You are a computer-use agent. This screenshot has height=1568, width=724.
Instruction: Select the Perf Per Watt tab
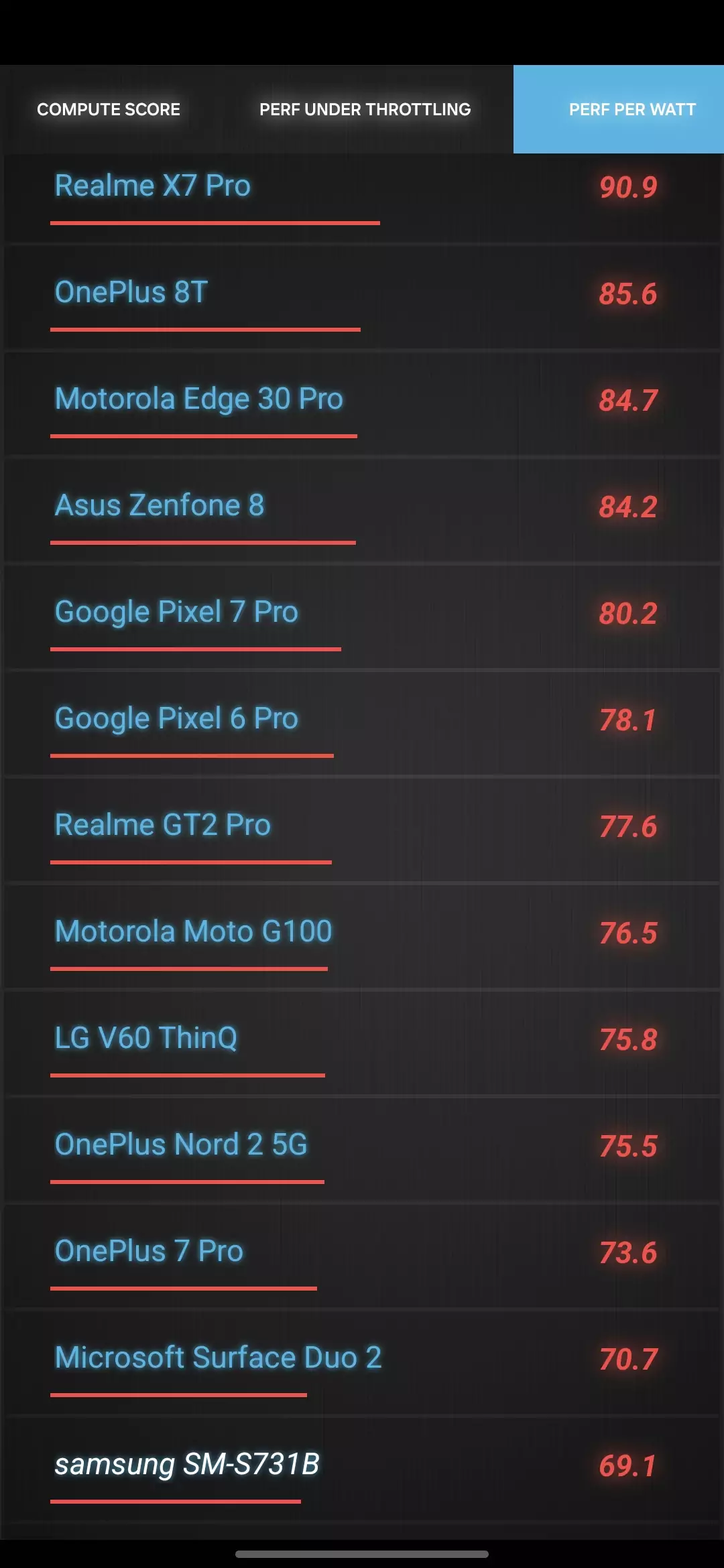point(631,109)
